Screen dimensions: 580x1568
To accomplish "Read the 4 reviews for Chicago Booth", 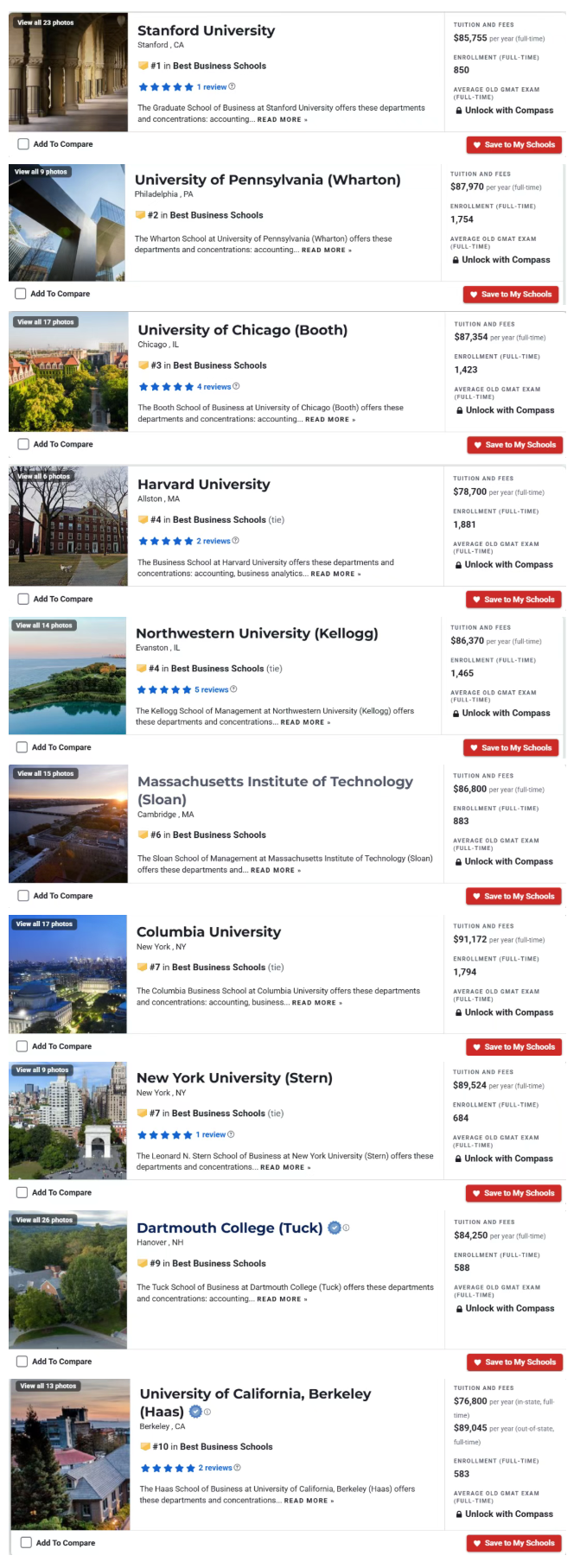I will tap(214, 387).
